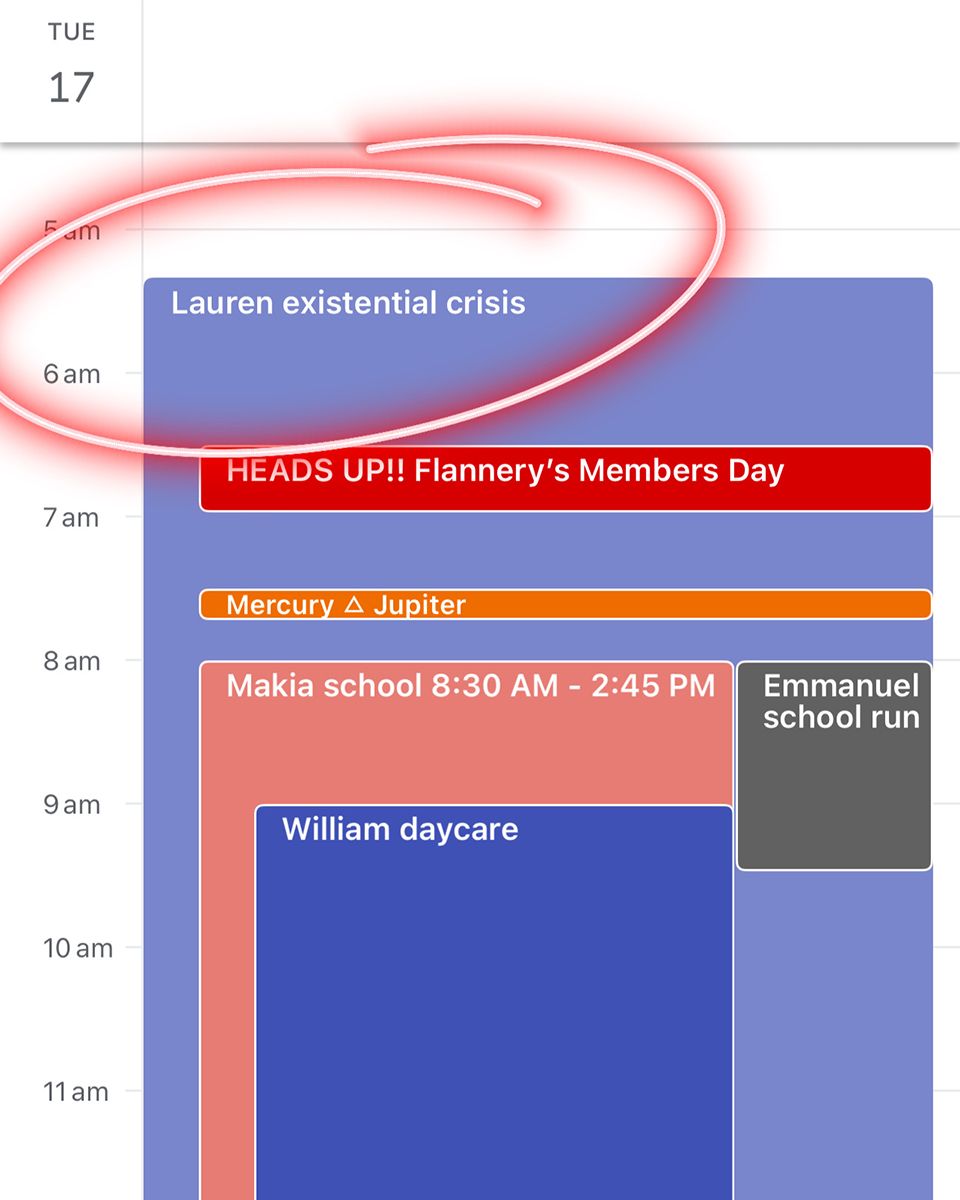Select the Tue 17 day header
The width and height of the screenshot is (960, 1200).
click(71, 68)
